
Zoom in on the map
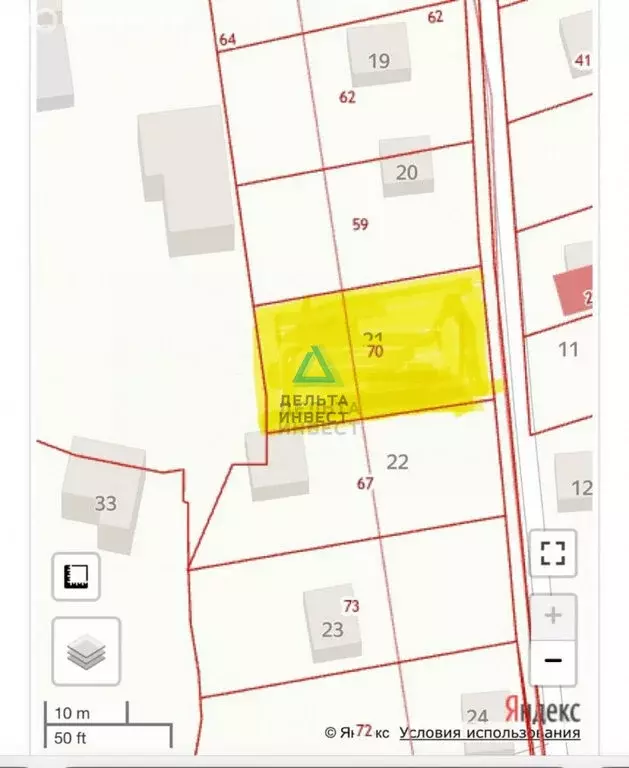(x=553, y=616)
